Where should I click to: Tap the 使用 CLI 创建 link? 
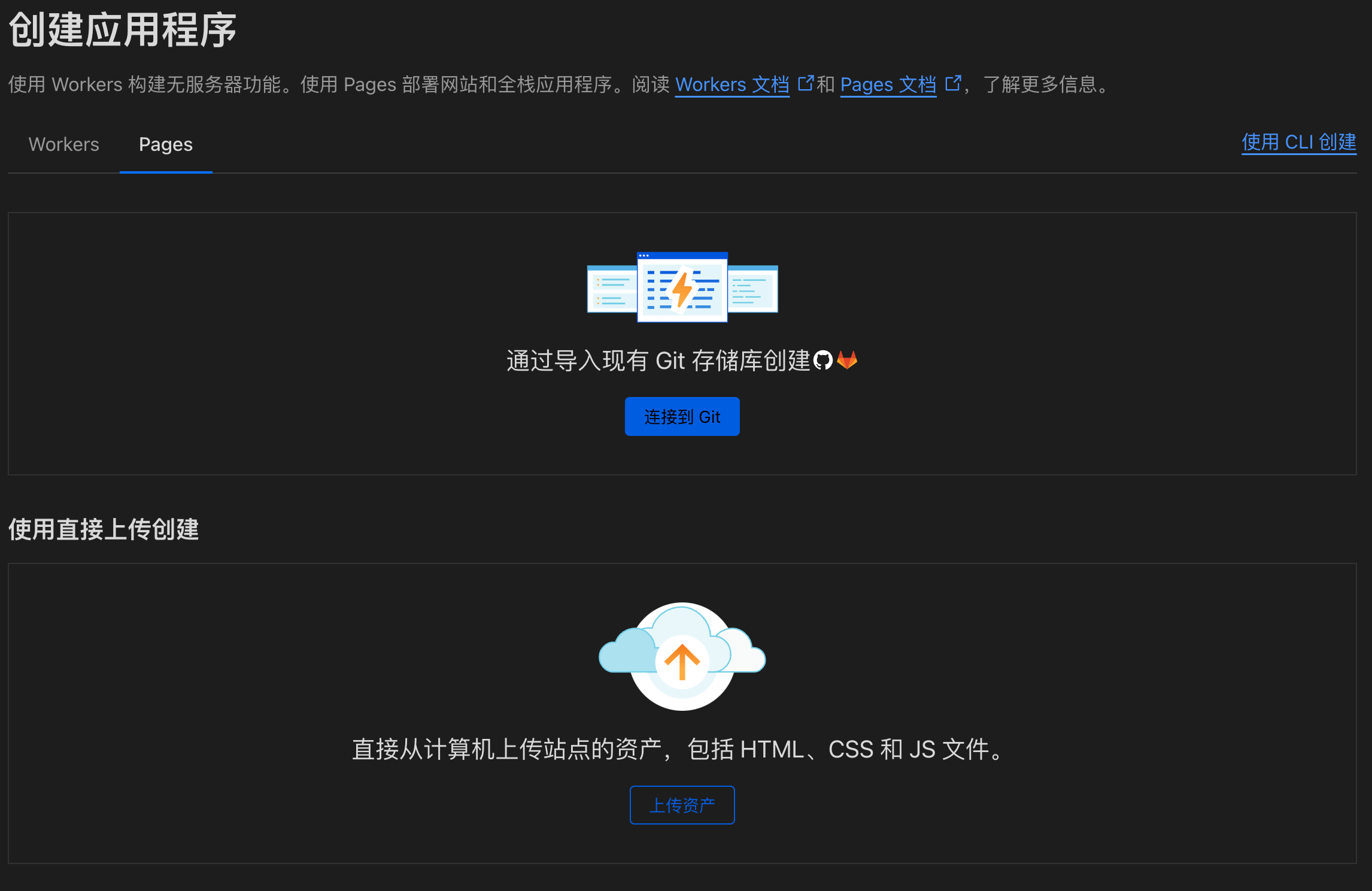[1298, 143]
